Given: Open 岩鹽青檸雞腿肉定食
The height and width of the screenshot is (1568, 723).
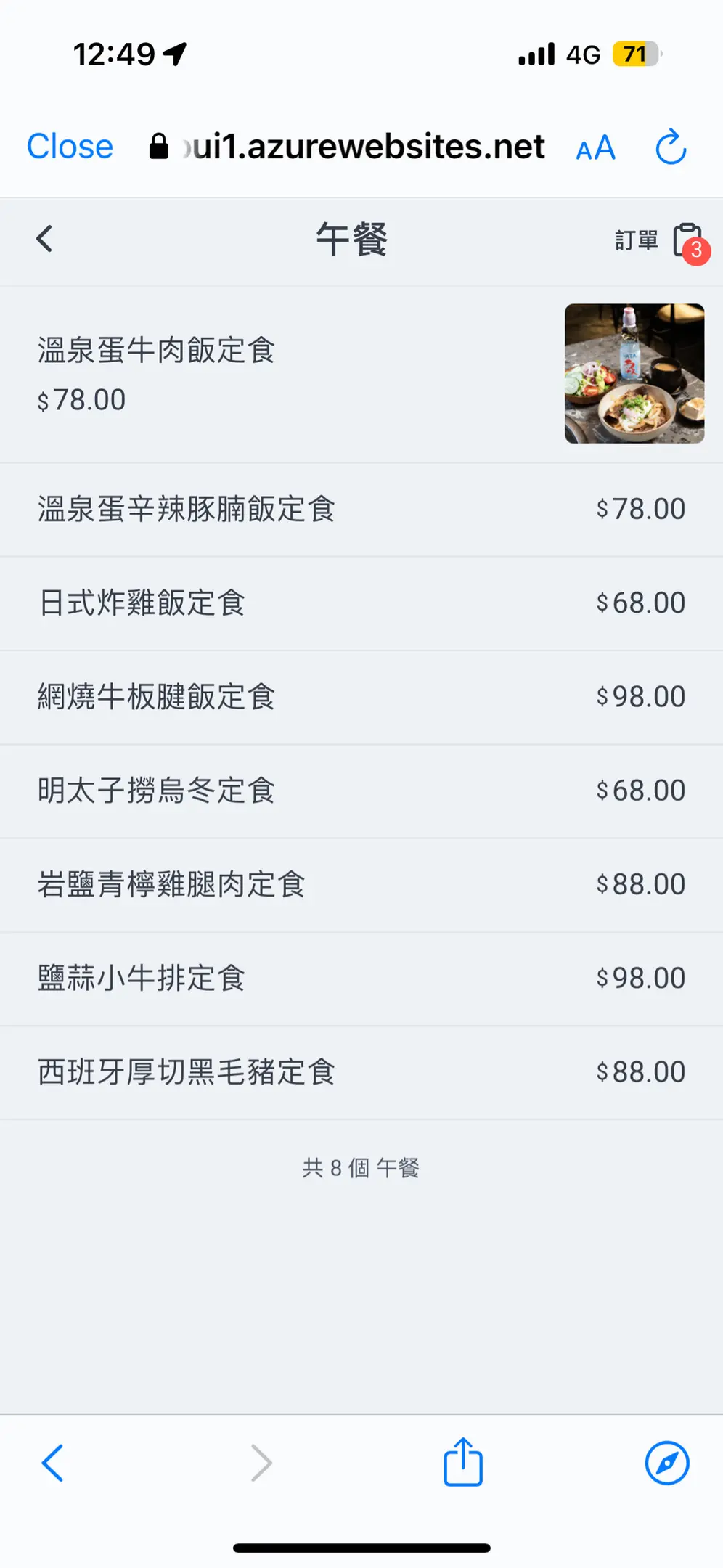Looking at the screenshot, I should click(361, 884).
